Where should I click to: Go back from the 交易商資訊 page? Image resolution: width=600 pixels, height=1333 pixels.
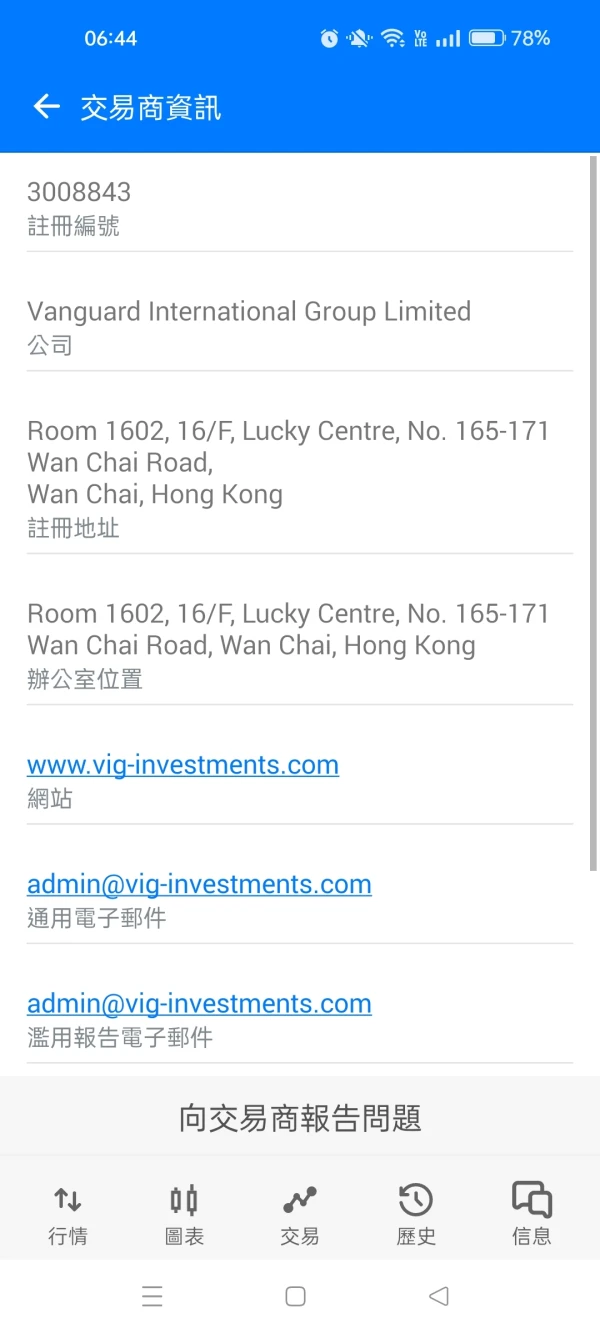[x=46, y=107]
